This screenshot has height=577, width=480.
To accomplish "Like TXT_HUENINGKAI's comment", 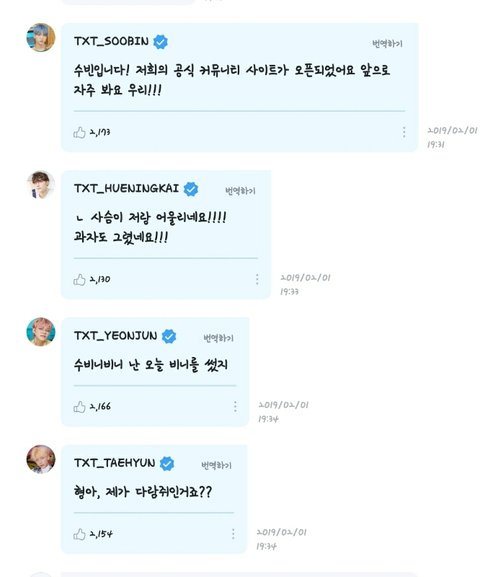I will [x=79, y=280].
